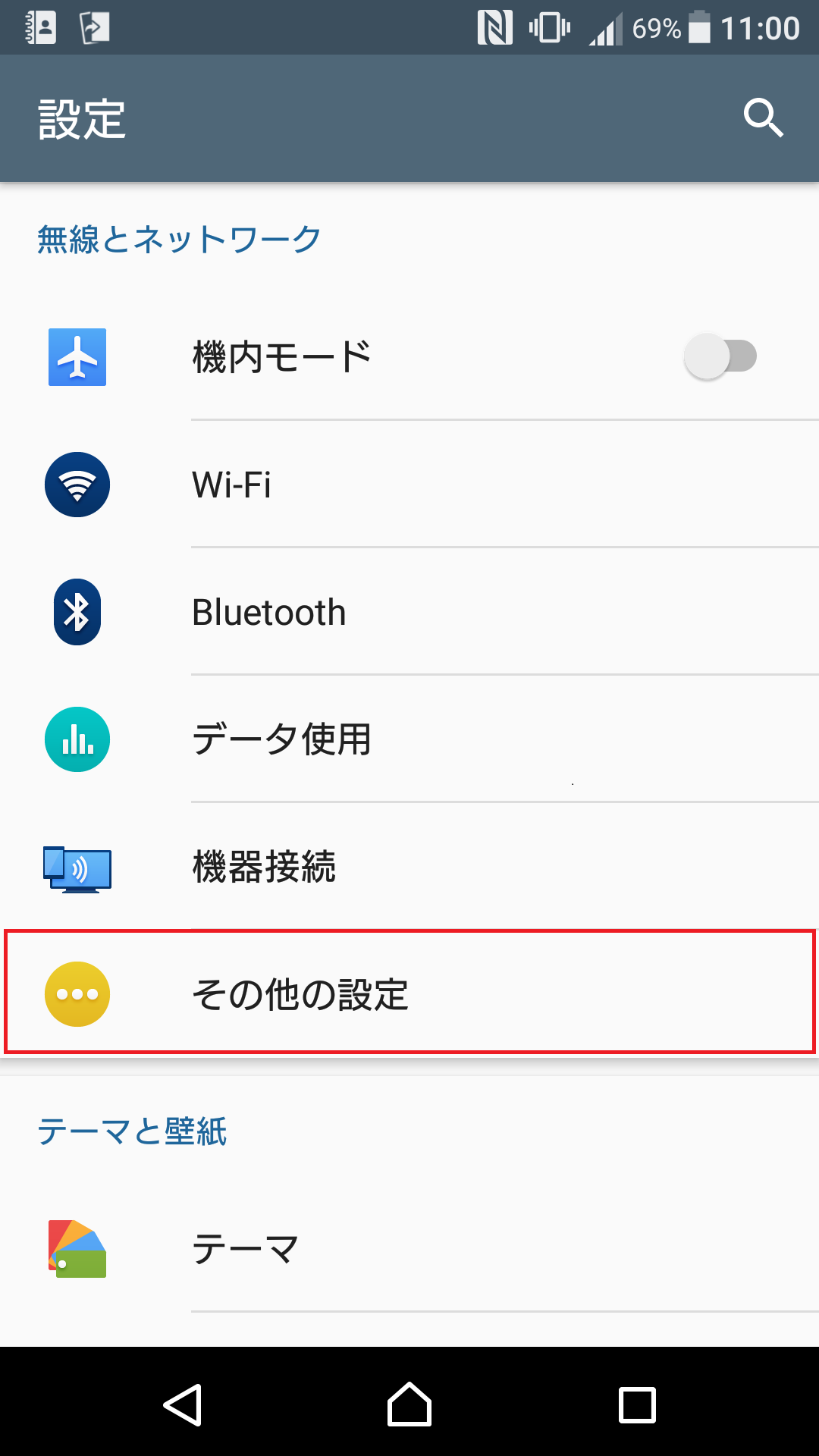Open the search magnifier in 設定
Viewport: 819px width, 1456px height.
tap(764, 118)
